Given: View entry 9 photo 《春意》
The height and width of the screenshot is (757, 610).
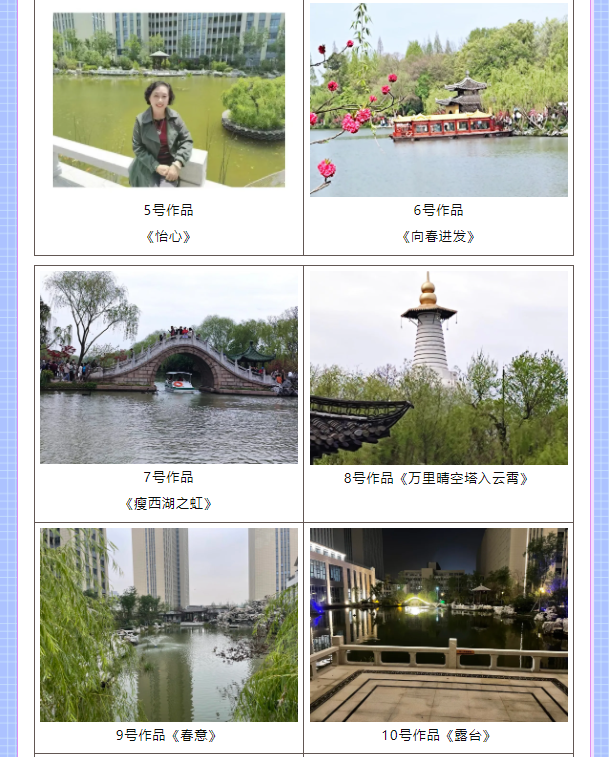Looking at the screenshot, I should click(168, 625).
